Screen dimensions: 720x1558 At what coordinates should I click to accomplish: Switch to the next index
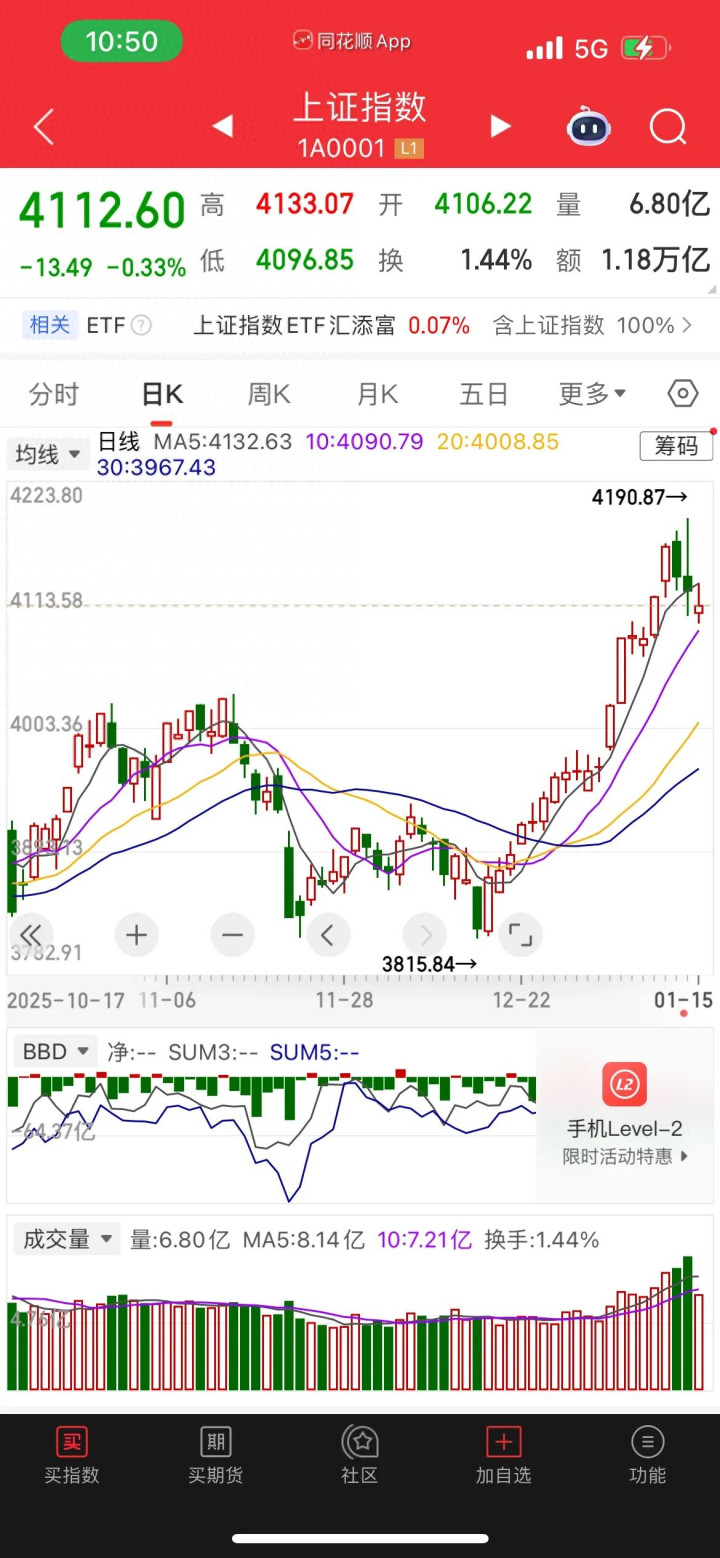click(500, 126)
